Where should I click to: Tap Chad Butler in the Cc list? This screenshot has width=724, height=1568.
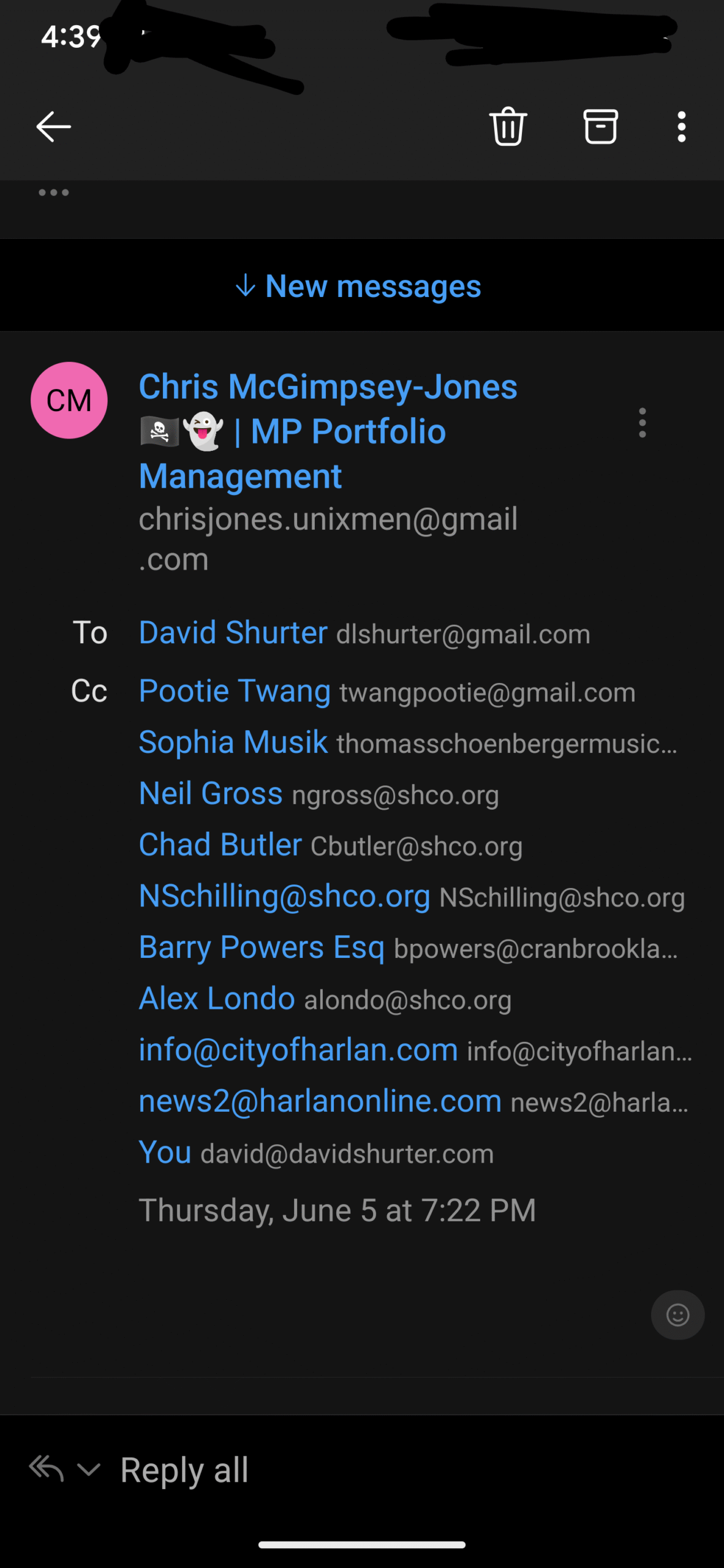(x=221, y=845)
